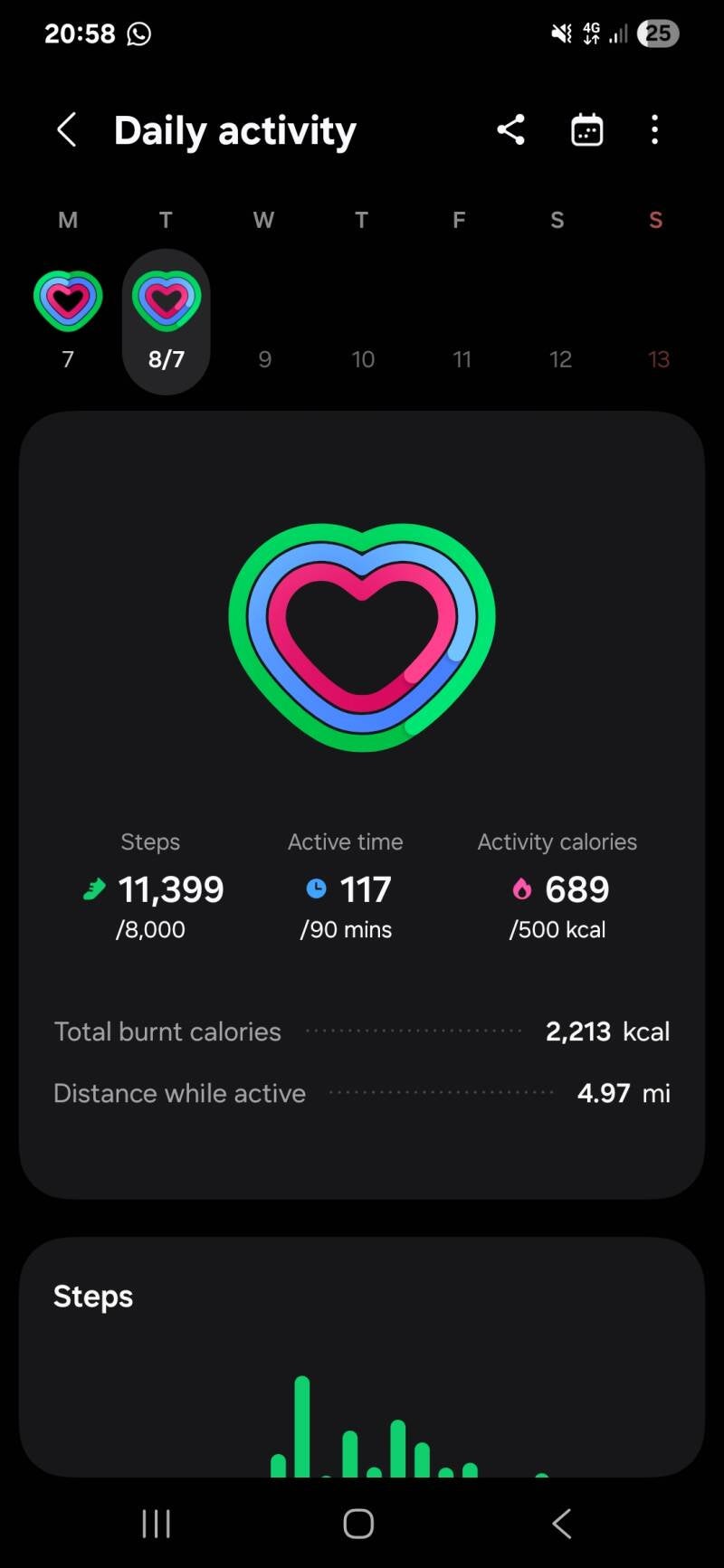Viewport: 724px width, 1568px height.
Task: Open the calendar date picker
Action: (586, 130)
